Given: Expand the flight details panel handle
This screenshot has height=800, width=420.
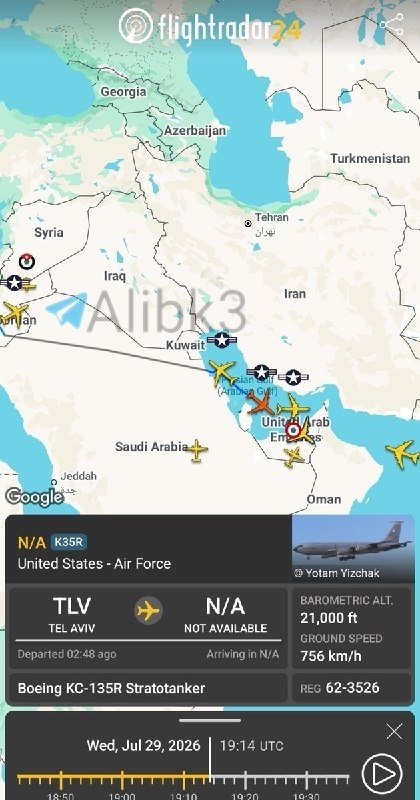Looking at the screenshot, I should click(210, 720).
